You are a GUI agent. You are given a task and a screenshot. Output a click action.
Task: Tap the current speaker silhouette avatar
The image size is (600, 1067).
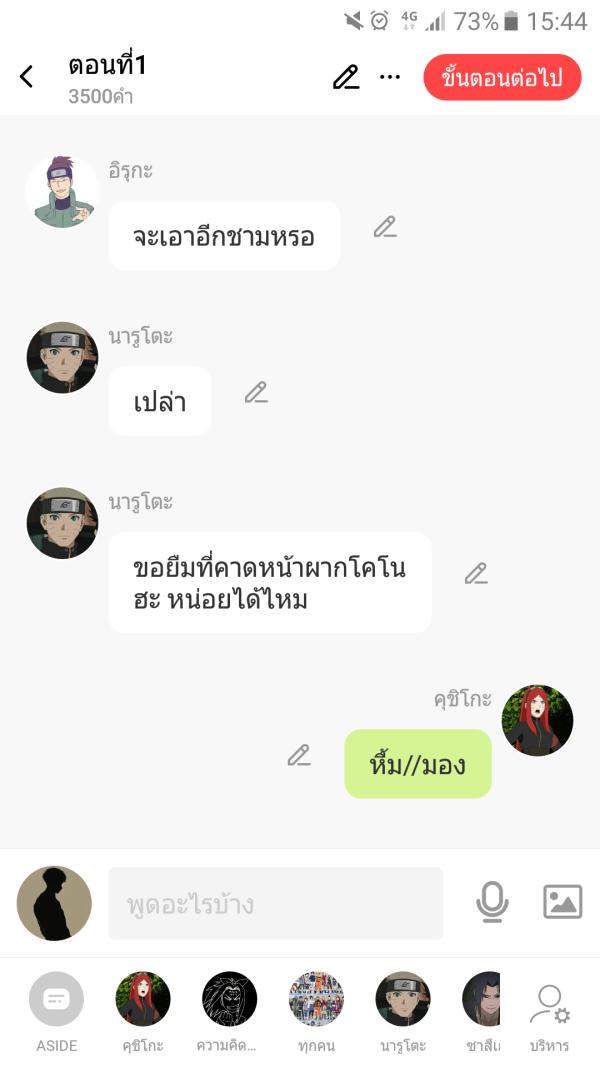coord(54,903)
